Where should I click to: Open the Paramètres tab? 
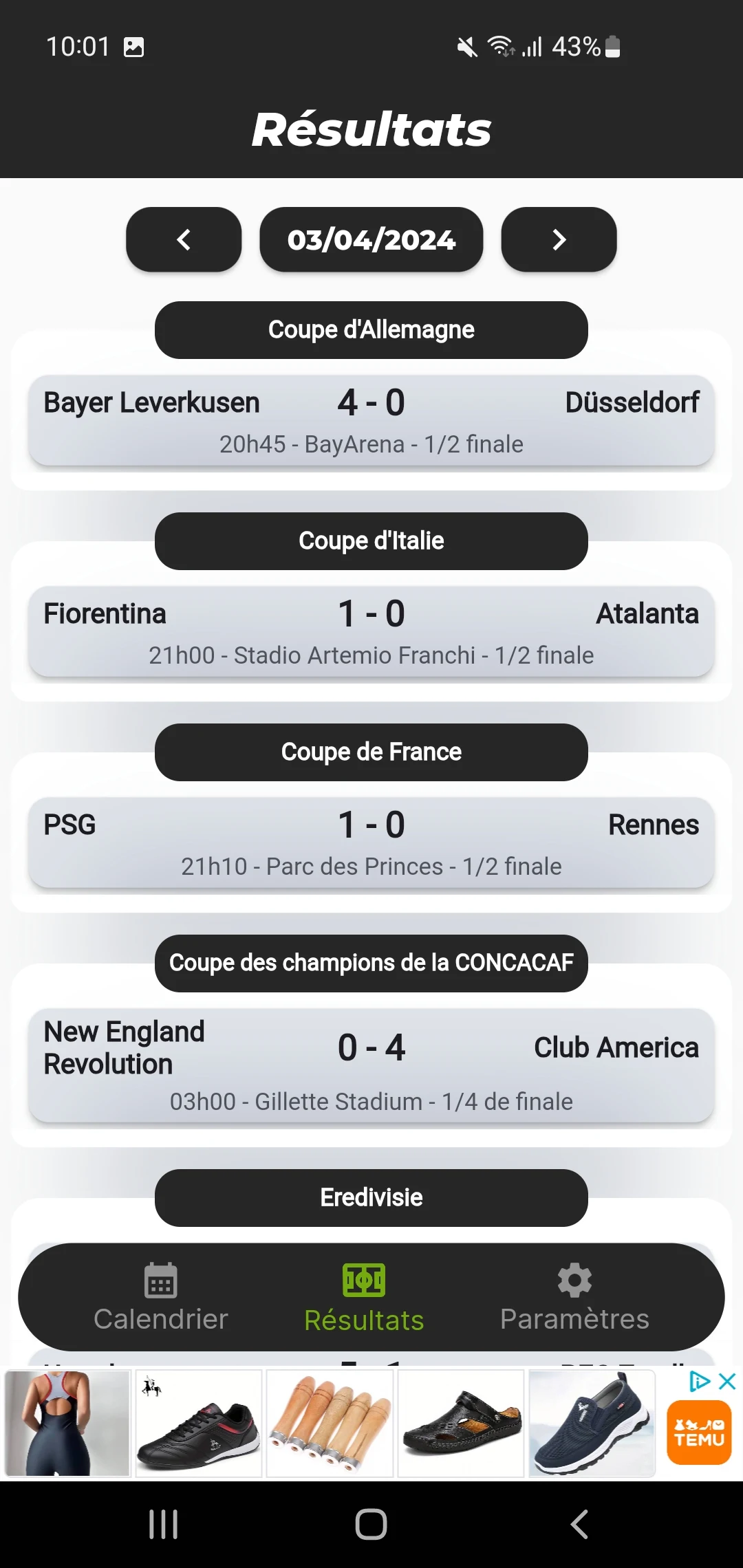point(574,1298)
